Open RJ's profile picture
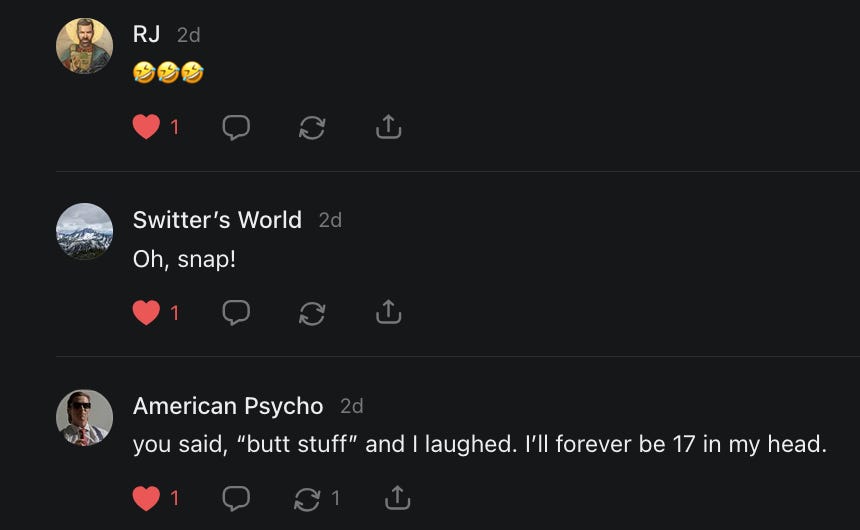The width and height of the screenshot is (860, 530). [84, 46]
